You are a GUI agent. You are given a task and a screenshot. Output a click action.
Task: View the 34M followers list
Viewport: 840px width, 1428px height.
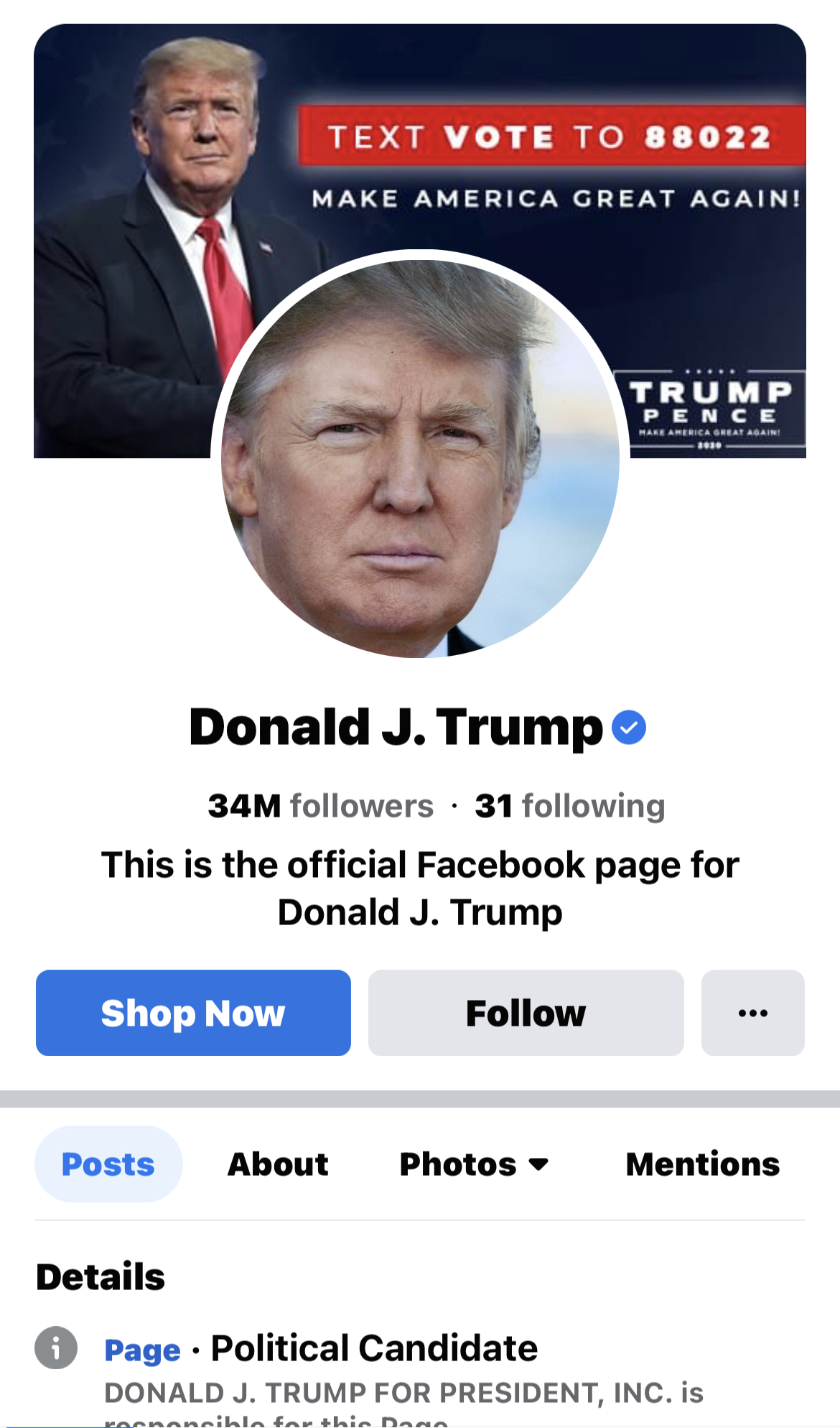point(320,806)
